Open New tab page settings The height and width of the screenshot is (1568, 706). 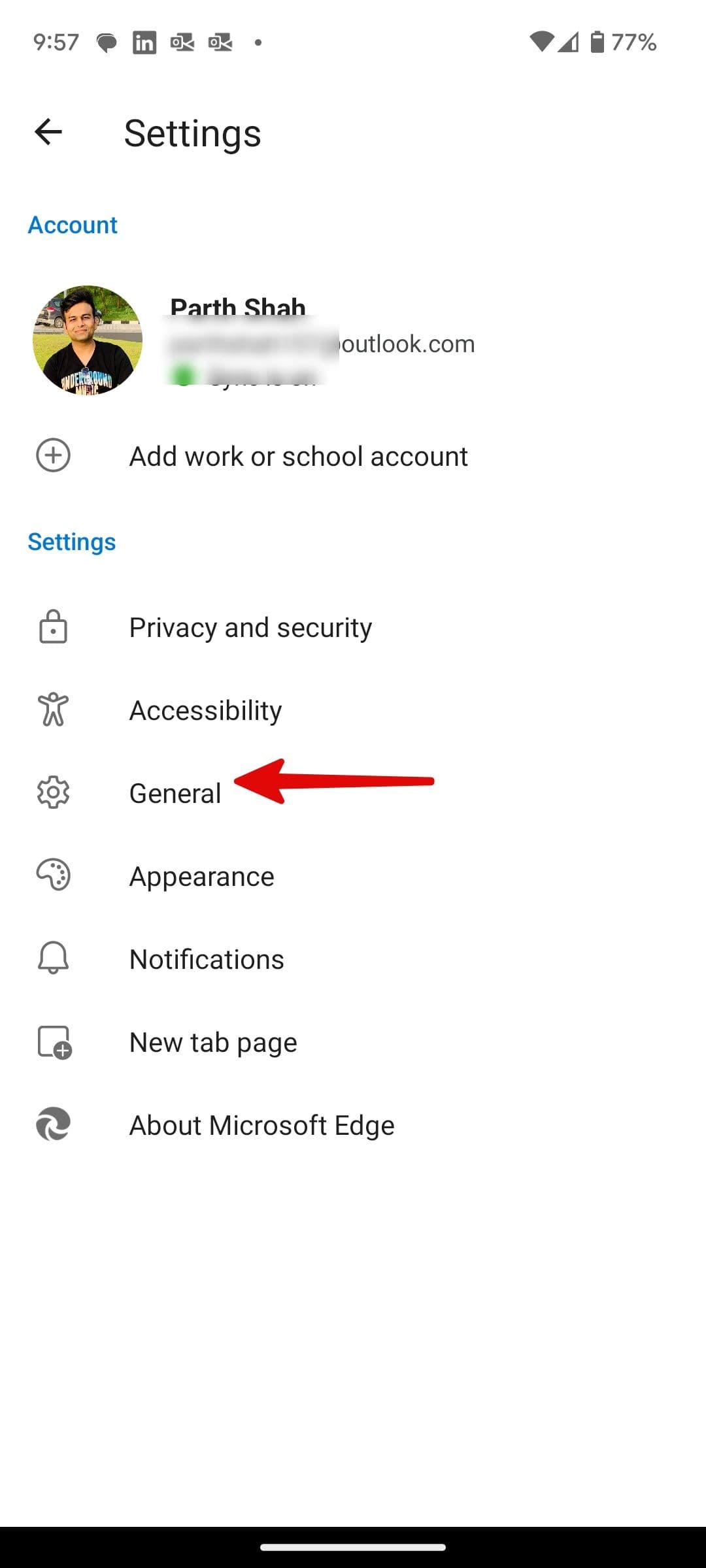tap(212, 1041)
